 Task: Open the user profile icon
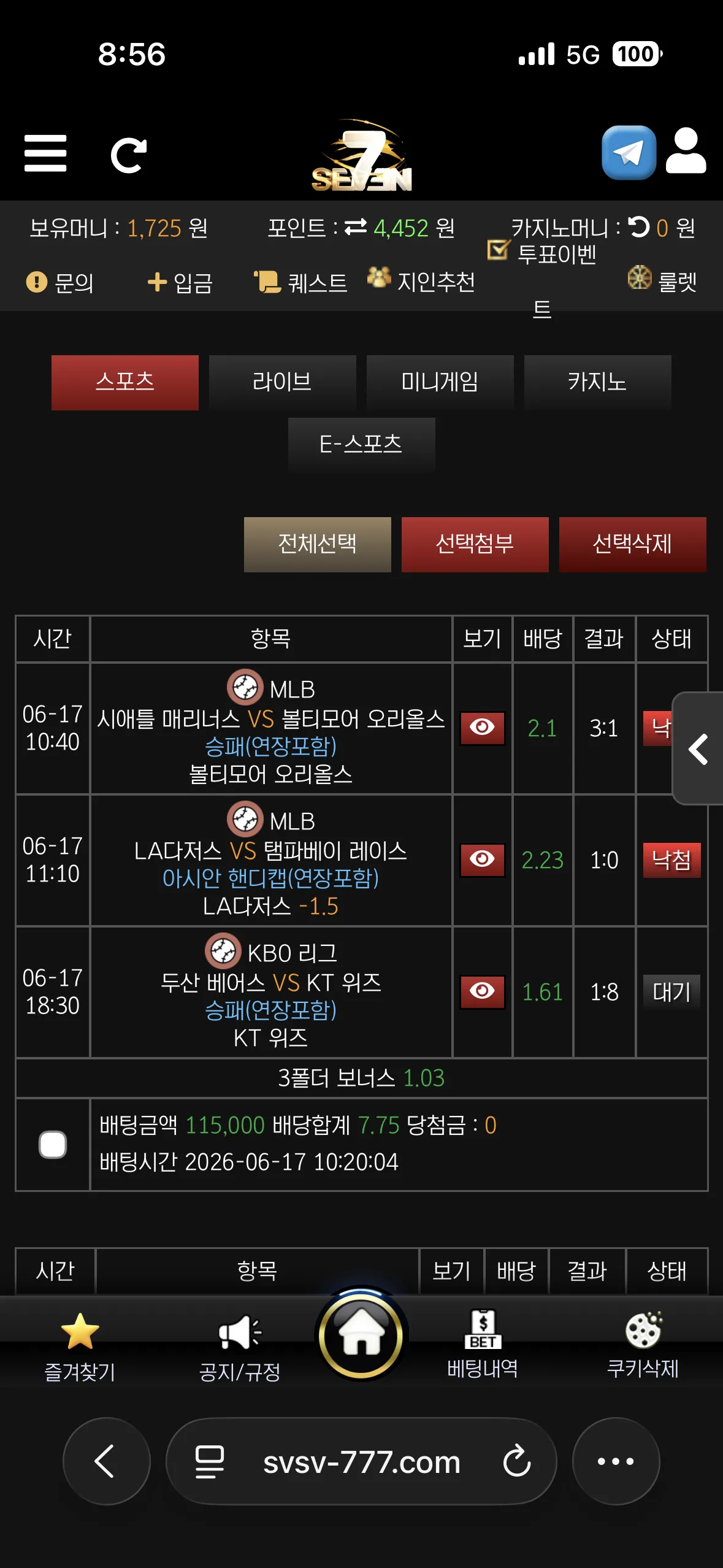click(686, 151)
